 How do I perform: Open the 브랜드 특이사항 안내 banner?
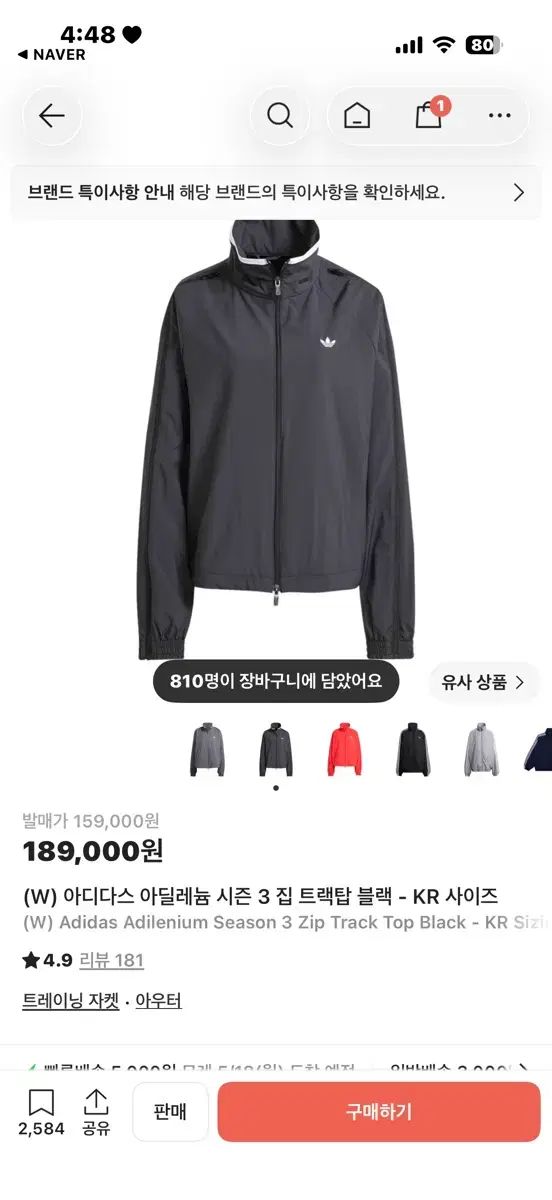point(276,192)
